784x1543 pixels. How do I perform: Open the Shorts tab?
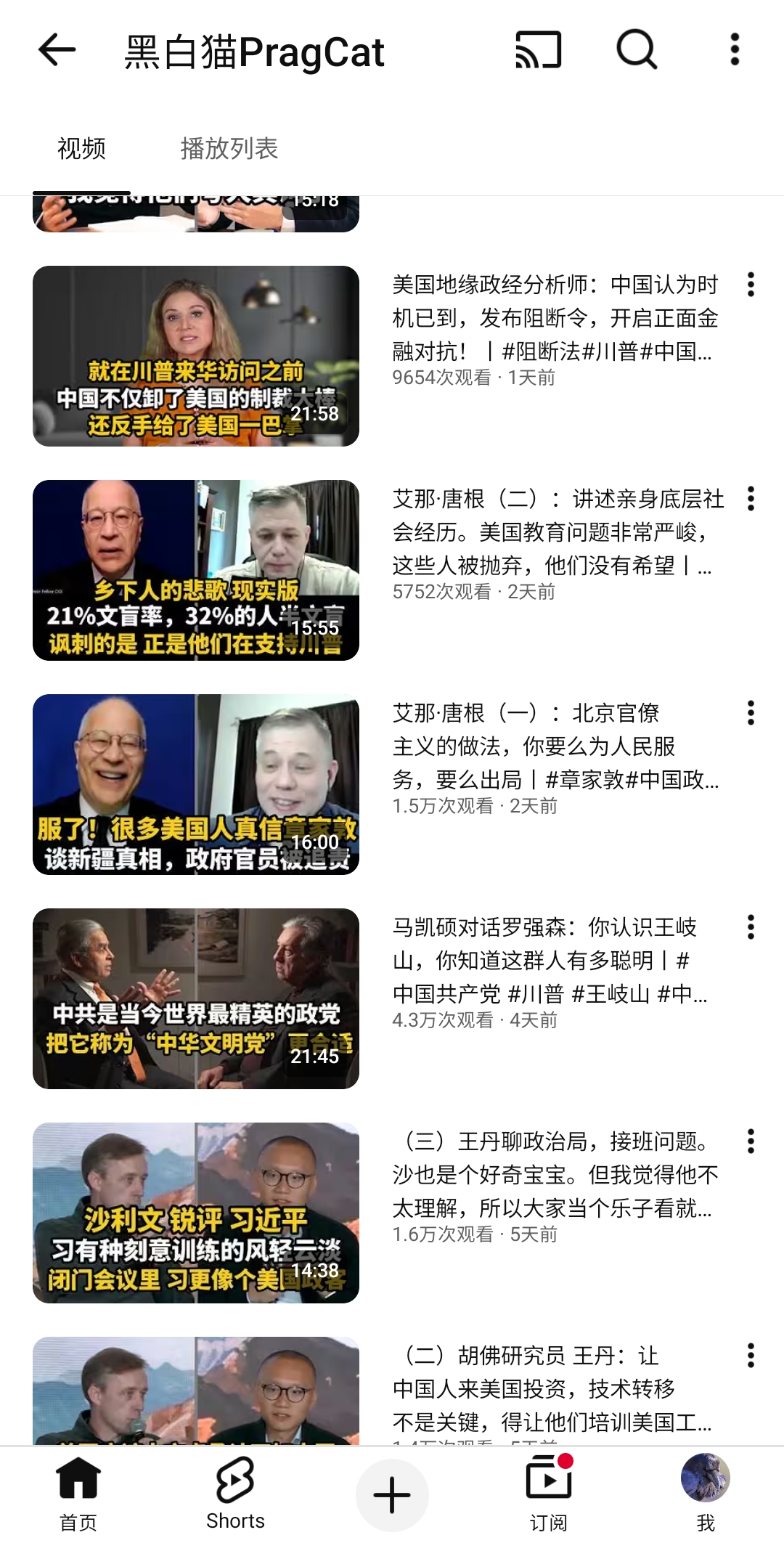click(x=235, y=1494)
